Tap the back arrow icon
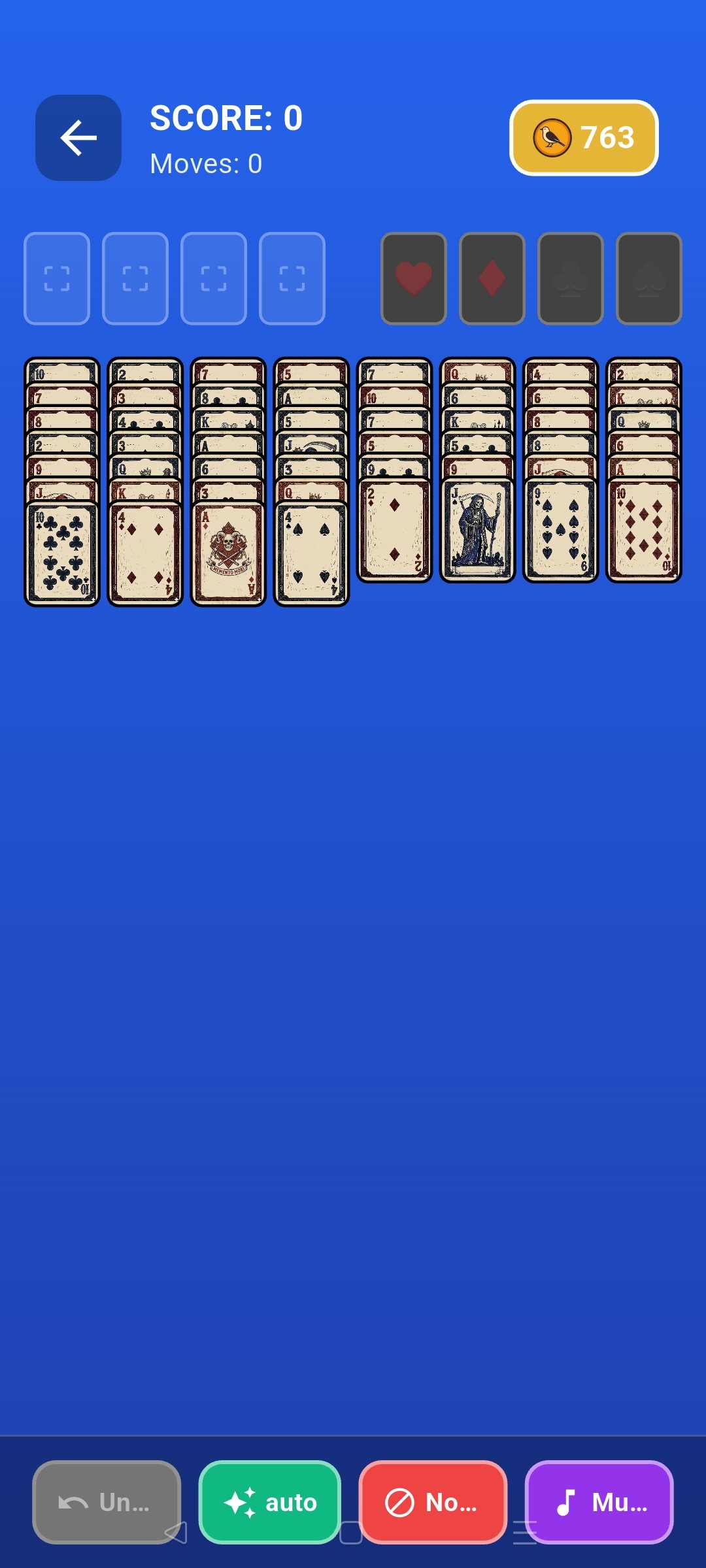Image resolution: width=706 pixels, height=1568 pixels. click(78, 138)
